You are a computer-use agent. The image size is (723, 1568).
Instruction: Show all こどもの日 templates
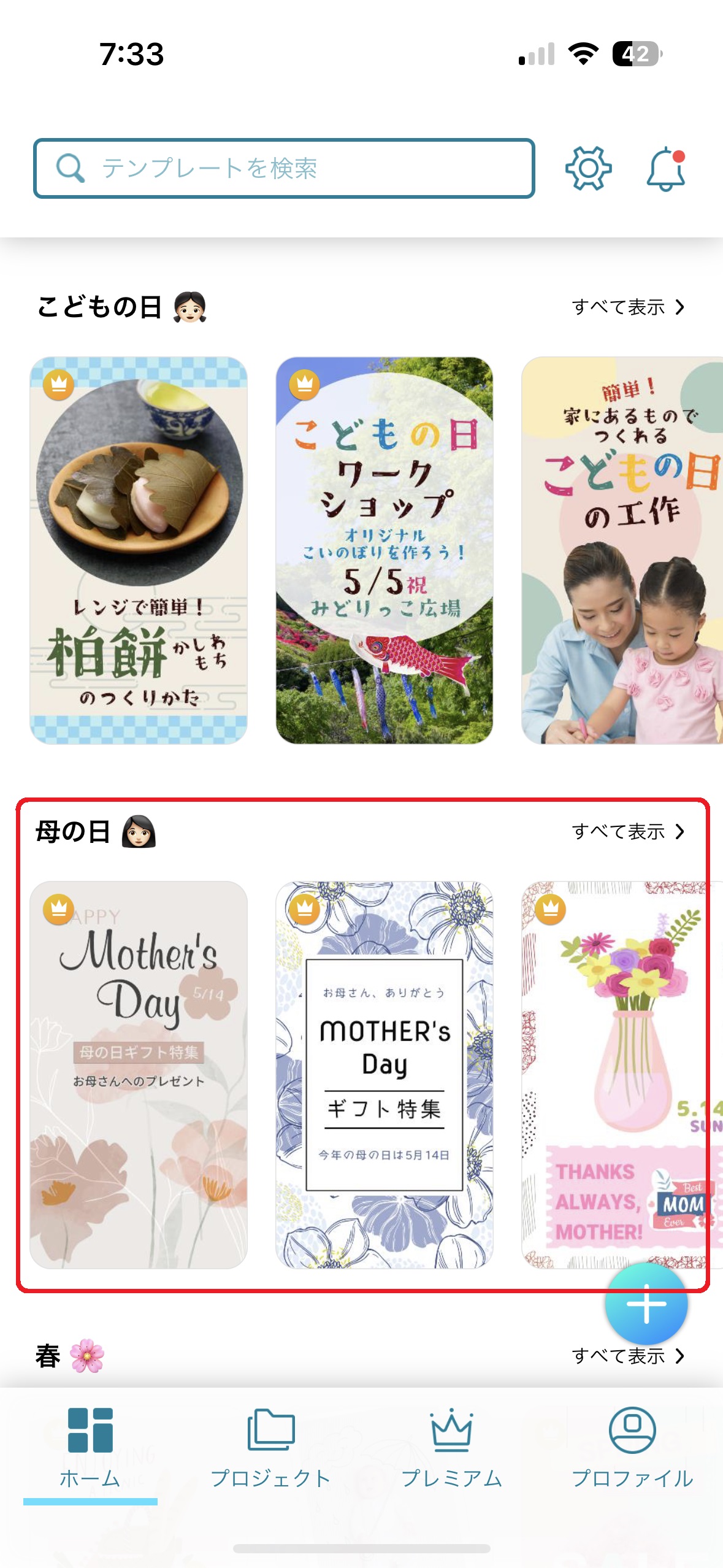tap(627, 307)
